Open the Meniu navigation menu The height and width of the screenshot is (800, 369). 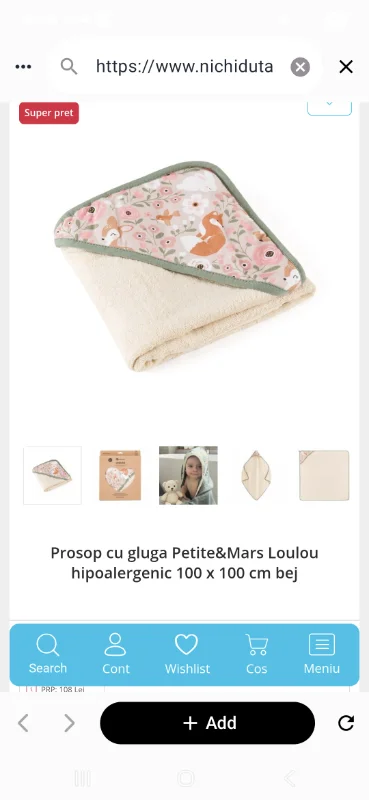click(322, 655)
